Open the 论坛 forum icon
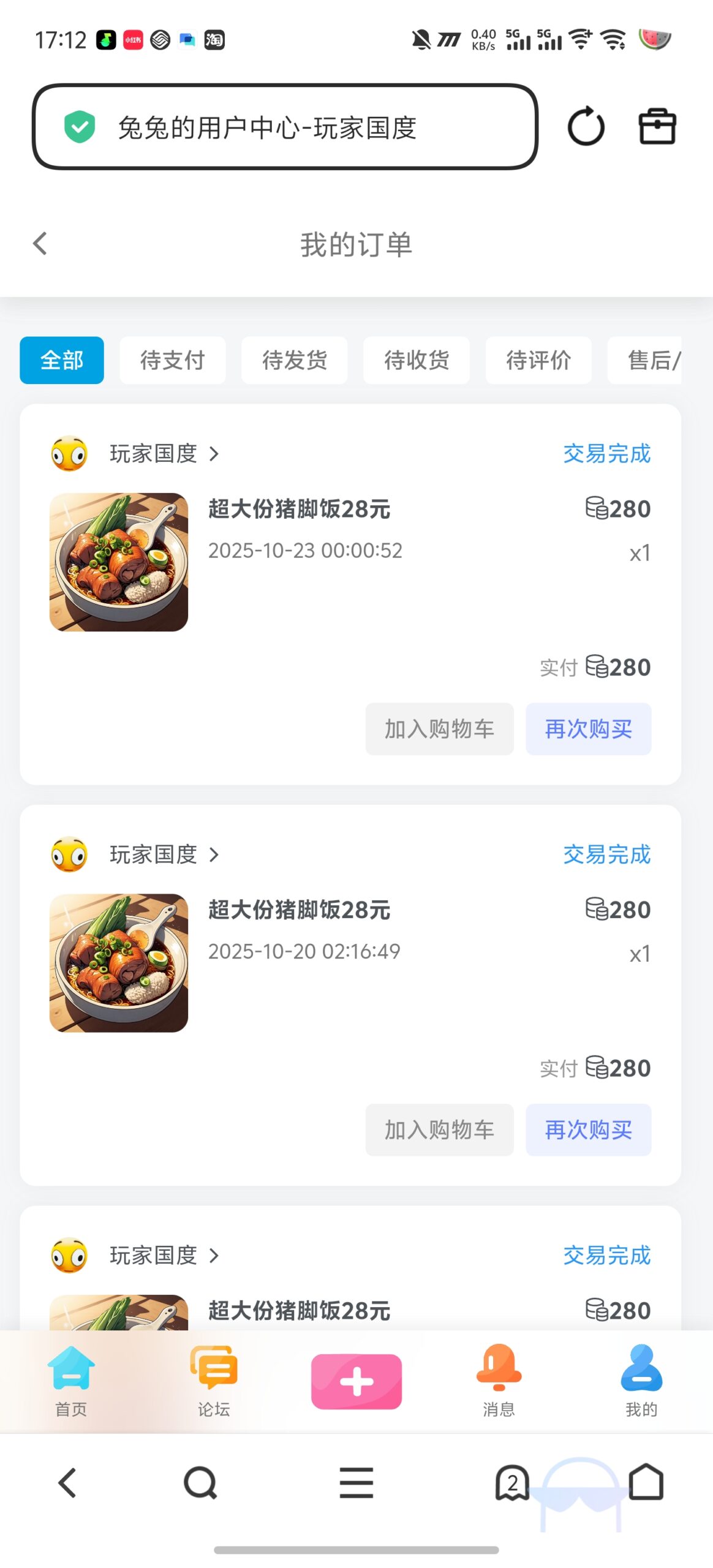Viewport: 713px width, 1568px height. (x=213, y=1371)
